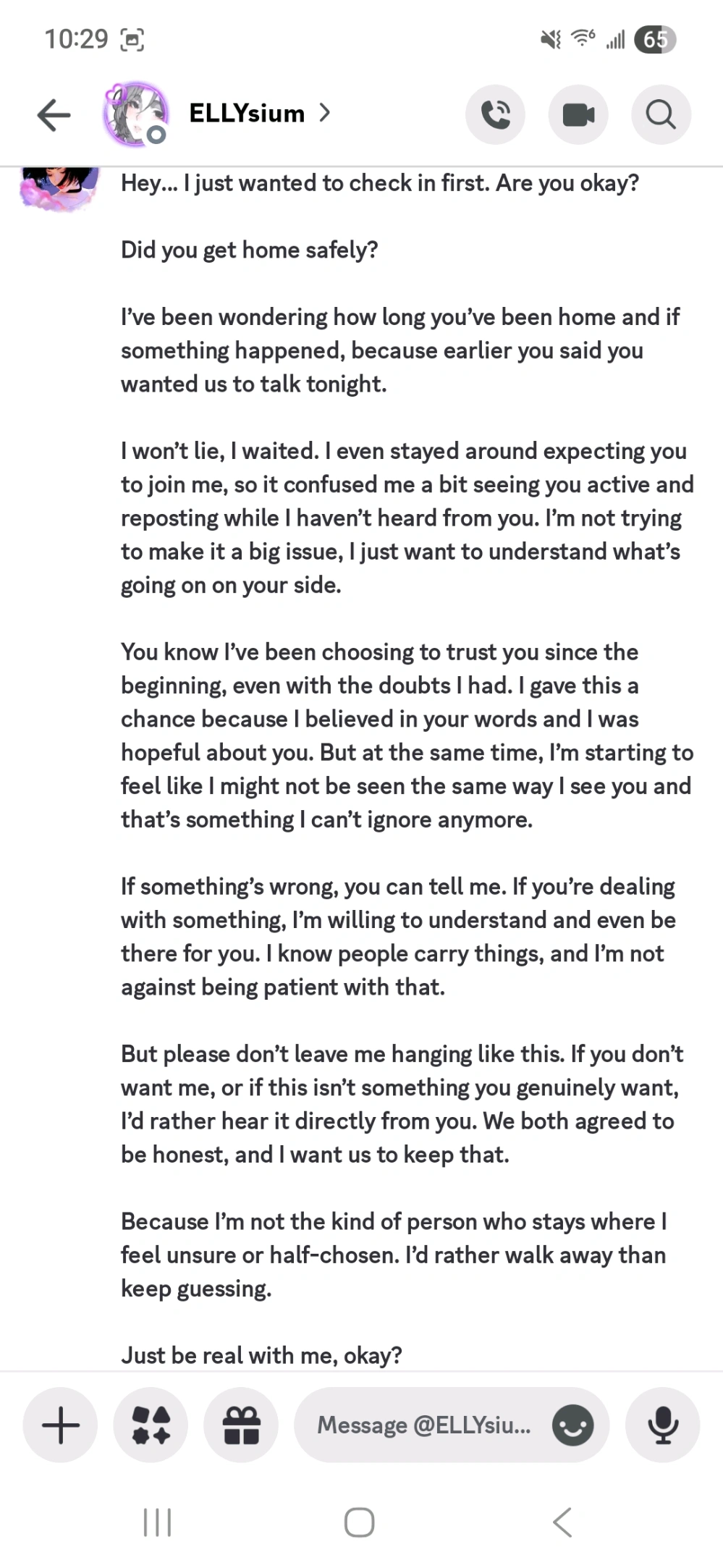Open ELLYsium's profile from the header
This screenshot has width=723, height=1568.
tap(258, 114)
